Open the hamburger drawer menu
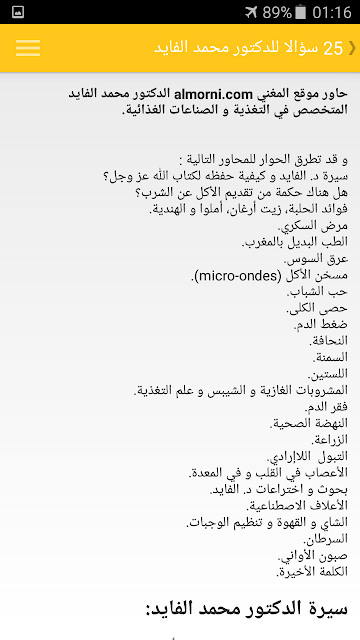The height and width of the screenshot is (640, 360). tap(28, 48)
